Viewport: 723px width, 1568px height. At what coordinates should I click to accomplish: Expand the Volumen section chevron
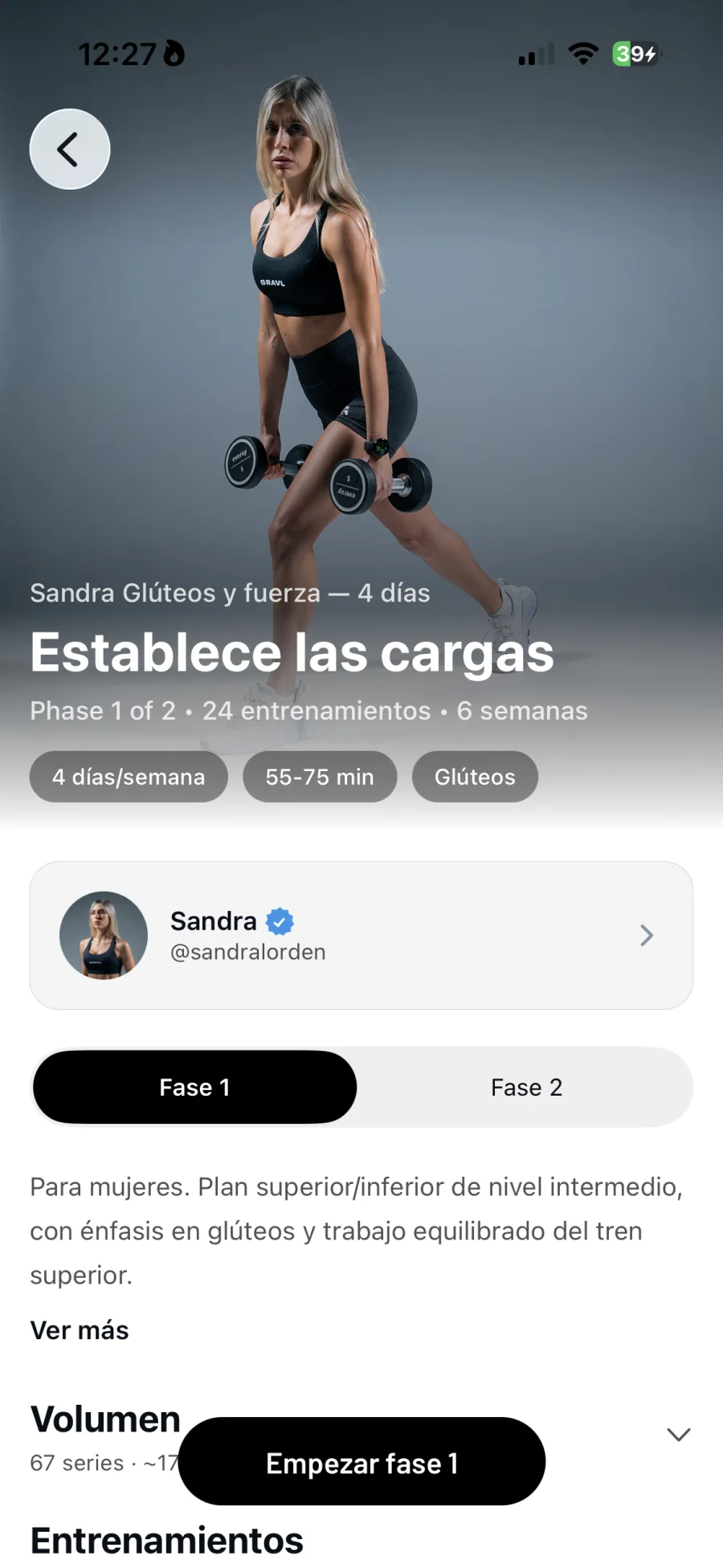(679, 1435)
